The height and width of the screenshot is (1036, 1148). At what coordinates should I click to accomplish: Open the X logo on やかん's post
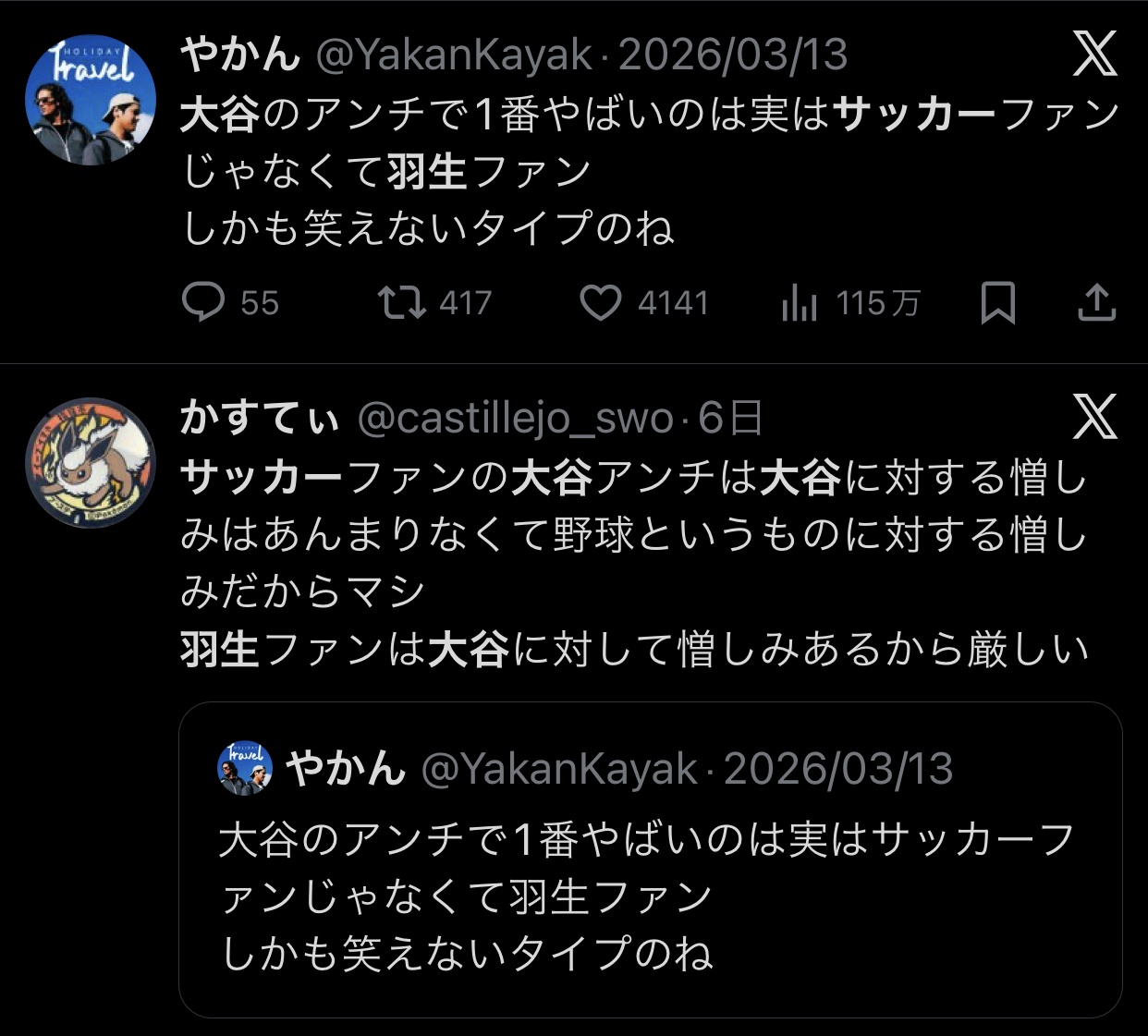(1095, 54)
